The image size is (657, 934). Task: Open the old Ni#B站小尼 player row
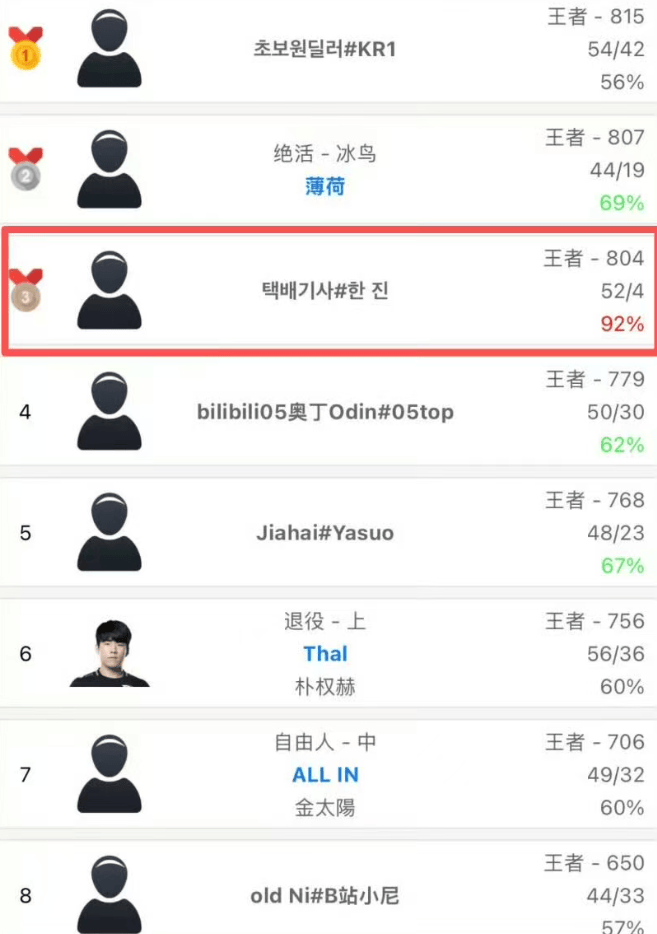point(325,896)
